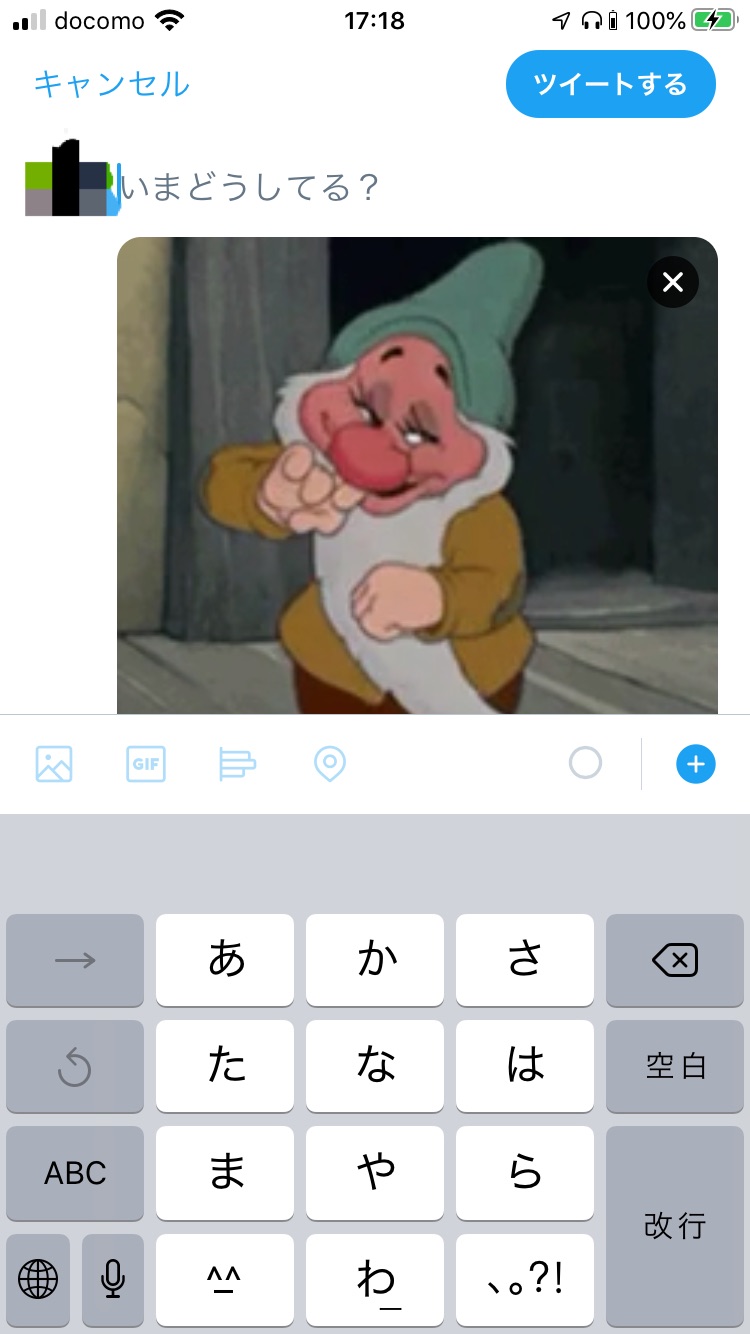Switch keyboard to ABC mode
The image size is (750, 1334).
point(75,1173)
